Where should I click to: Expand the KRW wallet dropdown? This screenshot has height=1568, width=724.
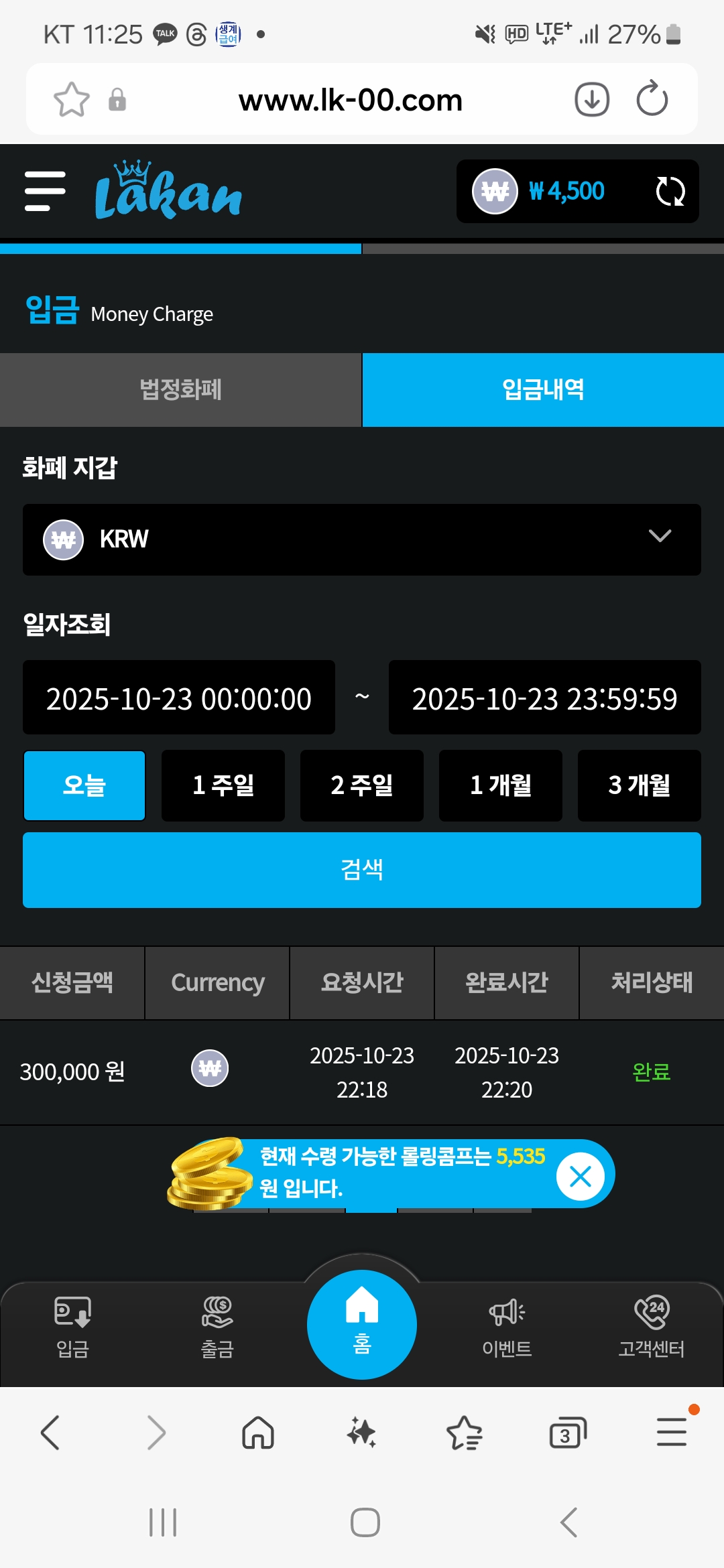coord(362,539)
